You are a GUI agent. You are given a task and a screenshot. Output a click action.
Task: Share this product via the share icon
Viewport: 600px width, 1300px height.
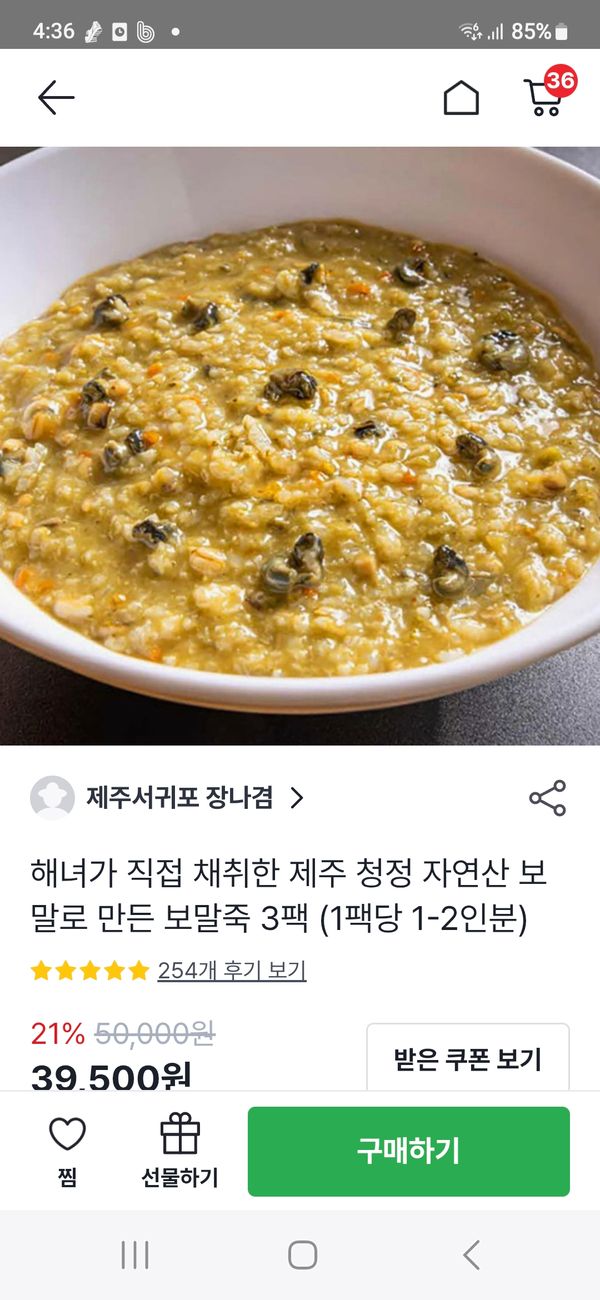(x=547, y=798)
